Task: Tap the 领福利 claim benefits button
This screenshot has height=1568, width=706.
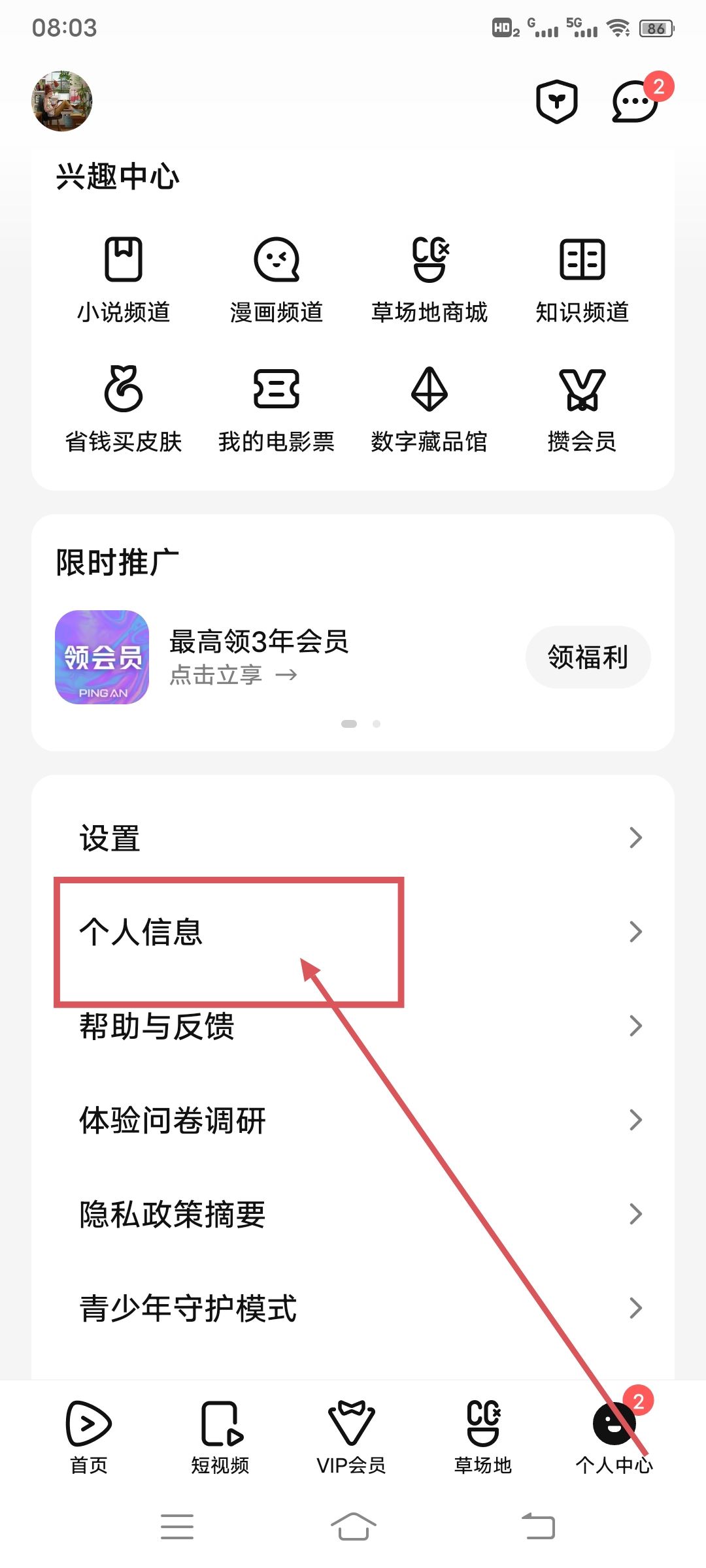Action: [x=588, y=657]
